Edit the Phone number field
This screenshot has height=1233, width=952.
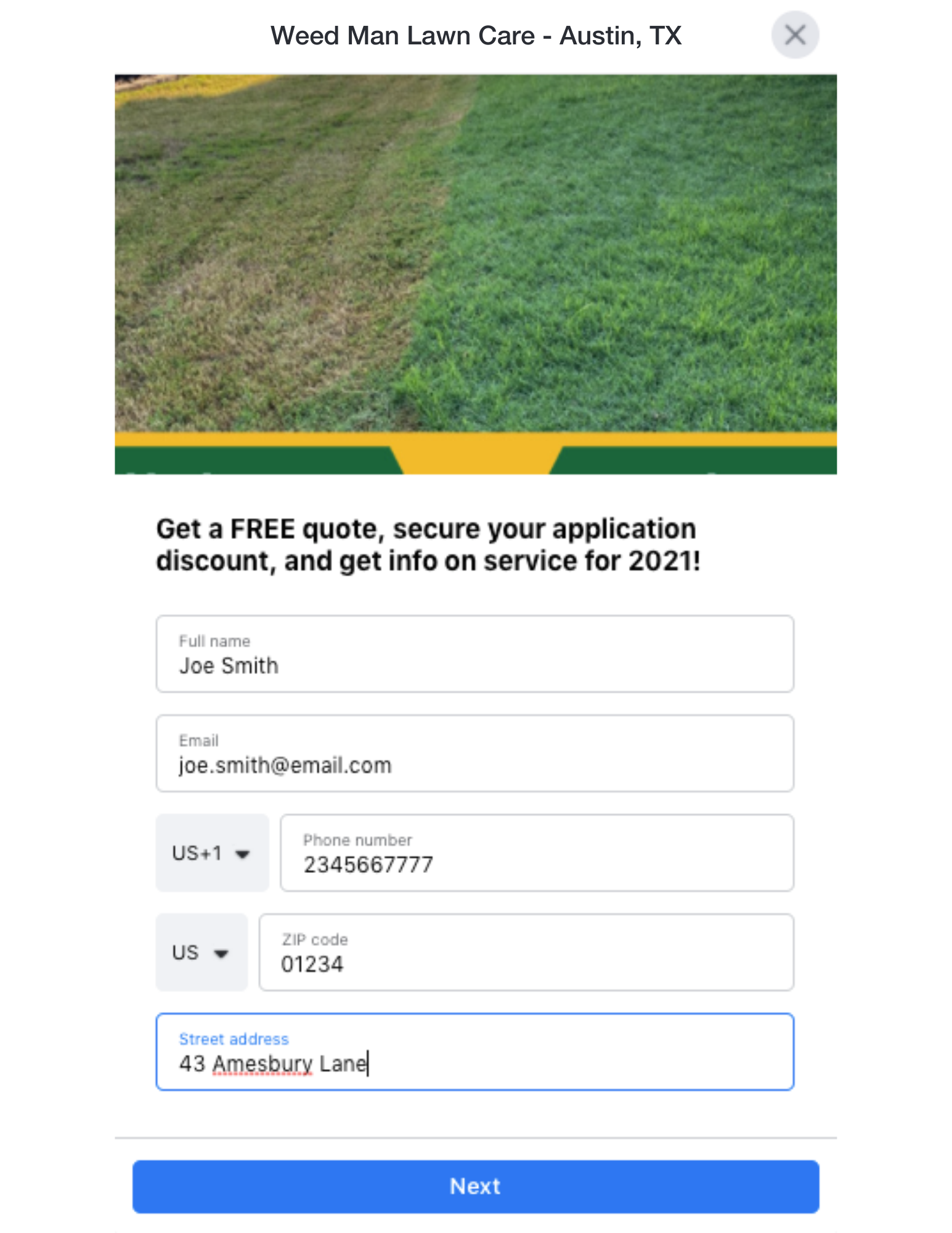tap(536, 853)
